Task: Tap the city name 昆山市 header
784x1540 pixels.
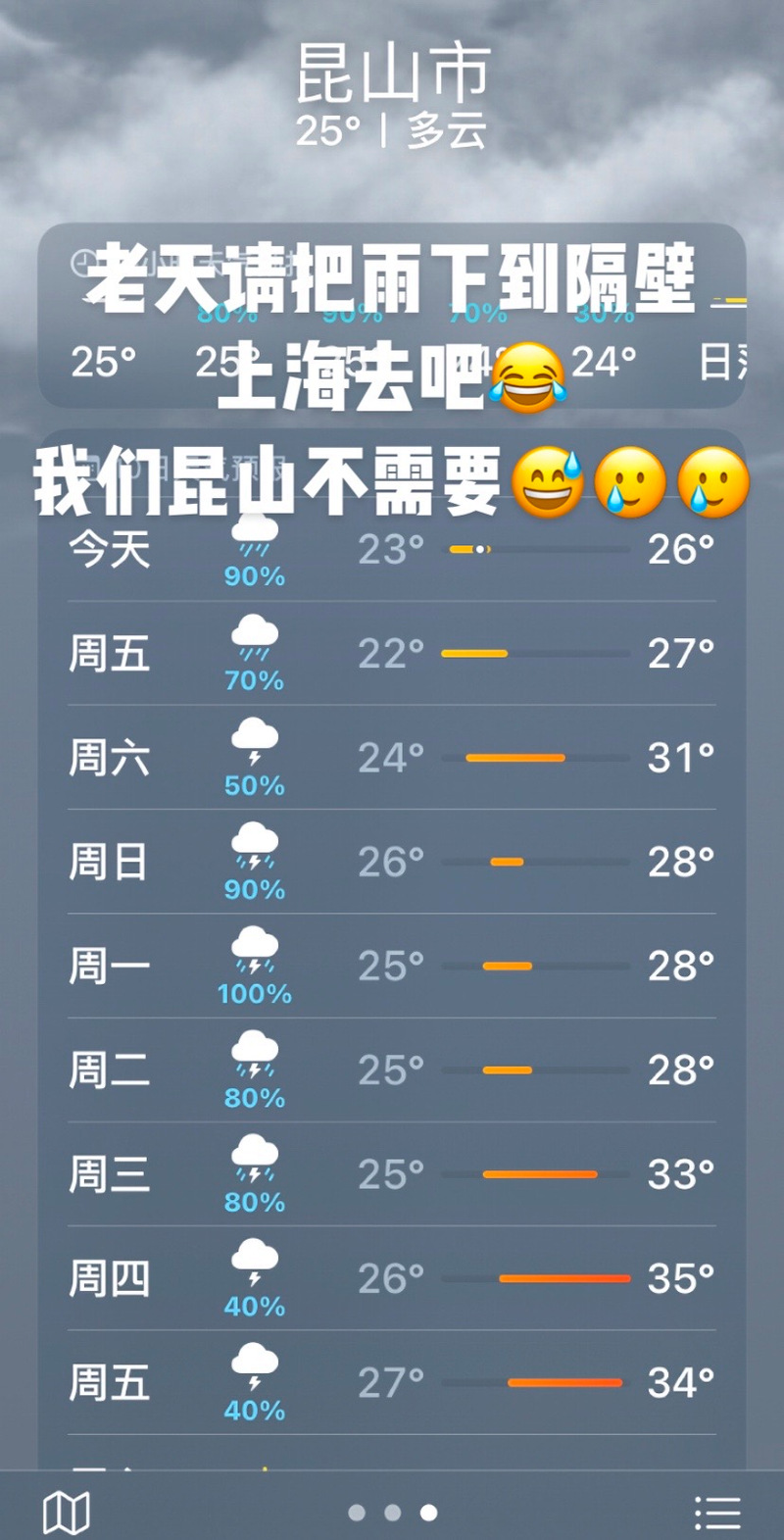Action: click(x=392, y=74)
